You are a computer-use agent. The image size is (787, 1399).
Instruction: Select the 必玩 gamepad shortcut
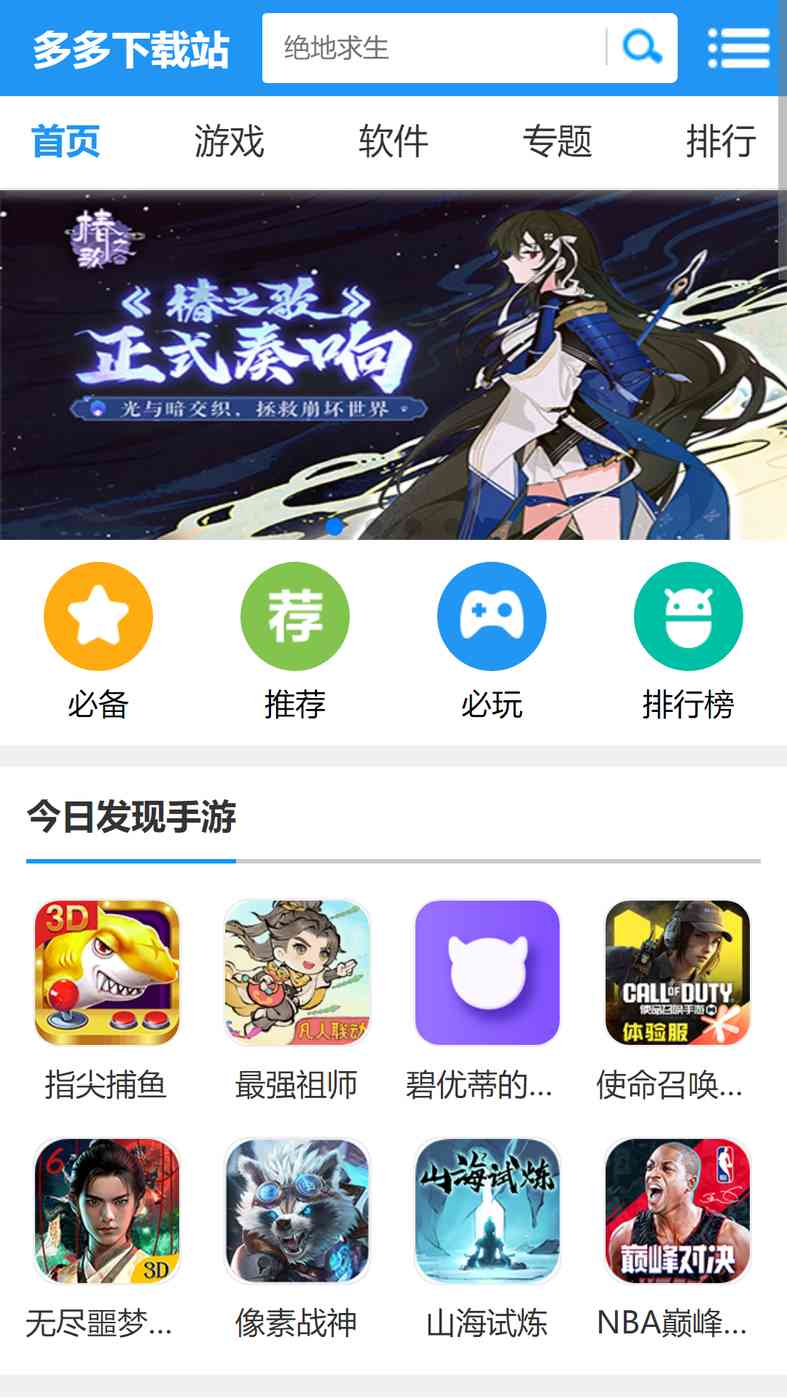[x=492, y=641]
